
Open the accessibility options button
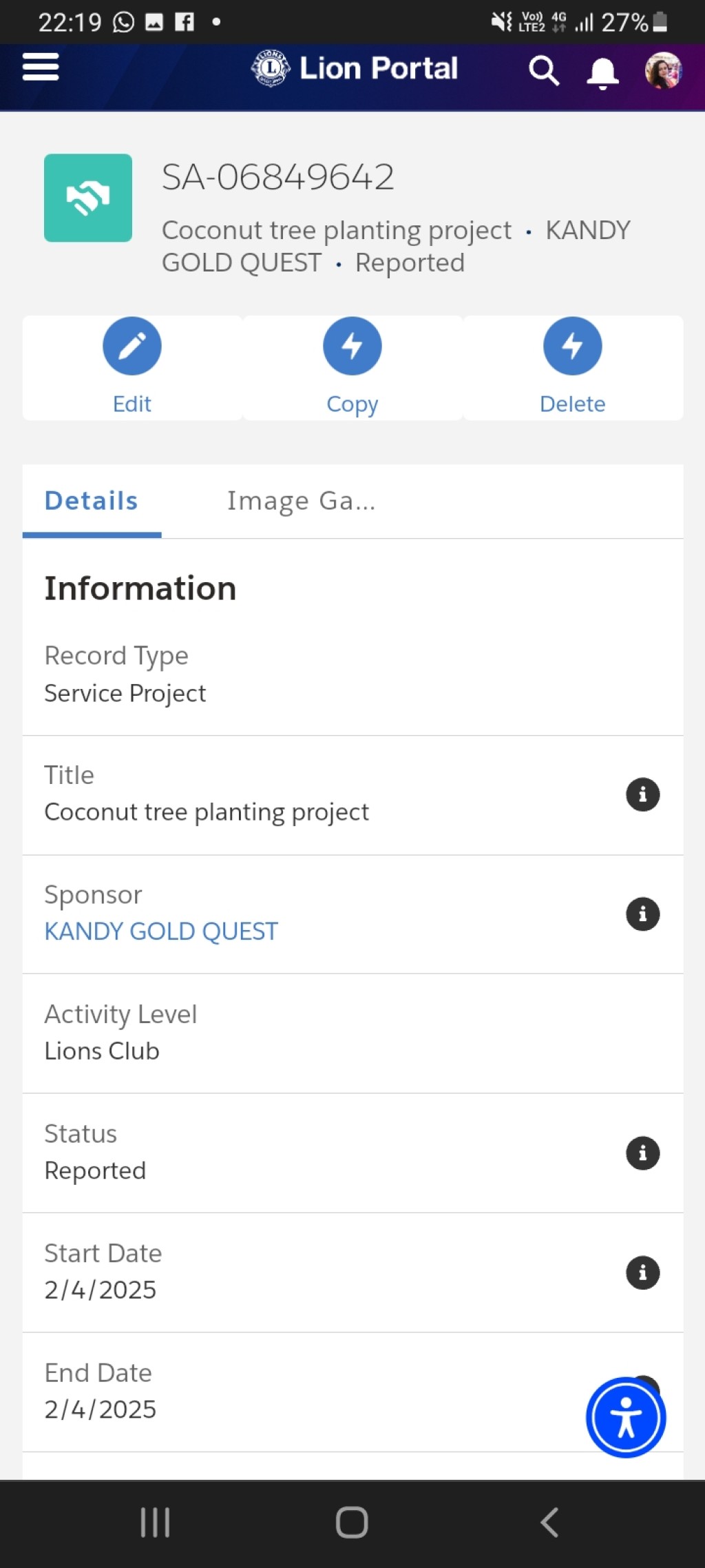tap(626, 1418)
